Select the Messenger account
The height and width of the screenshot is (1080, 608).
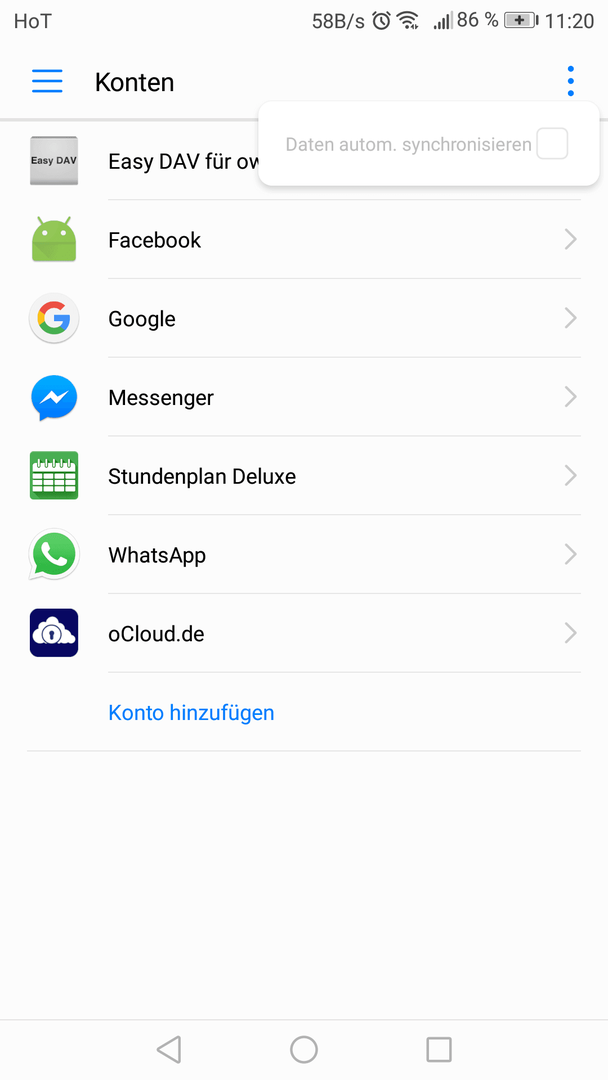click(304, 397)
